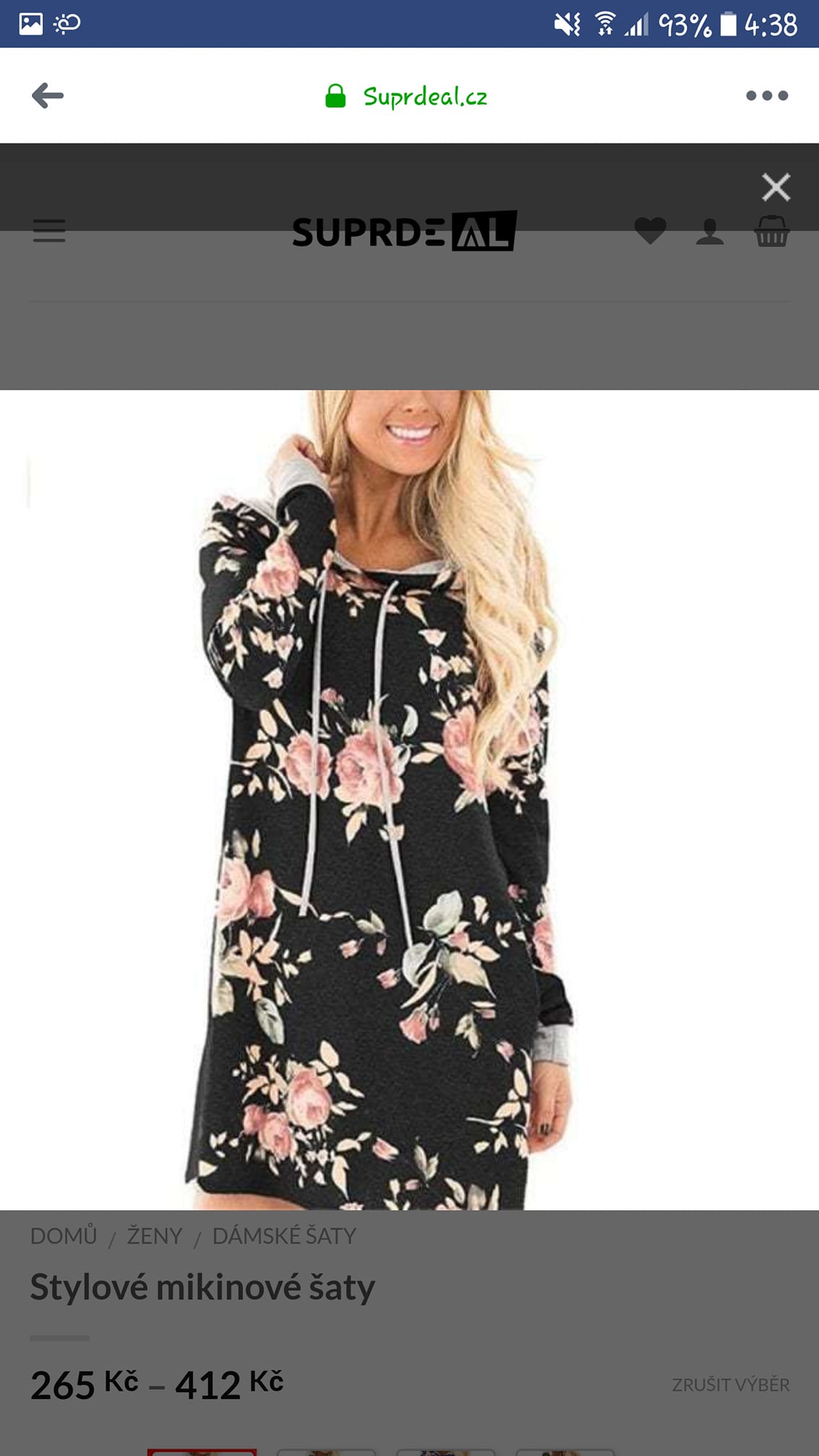Open the user account icon
This screenshot has height=1456, width=819.
pyautogui.click(x=710, y=231)
